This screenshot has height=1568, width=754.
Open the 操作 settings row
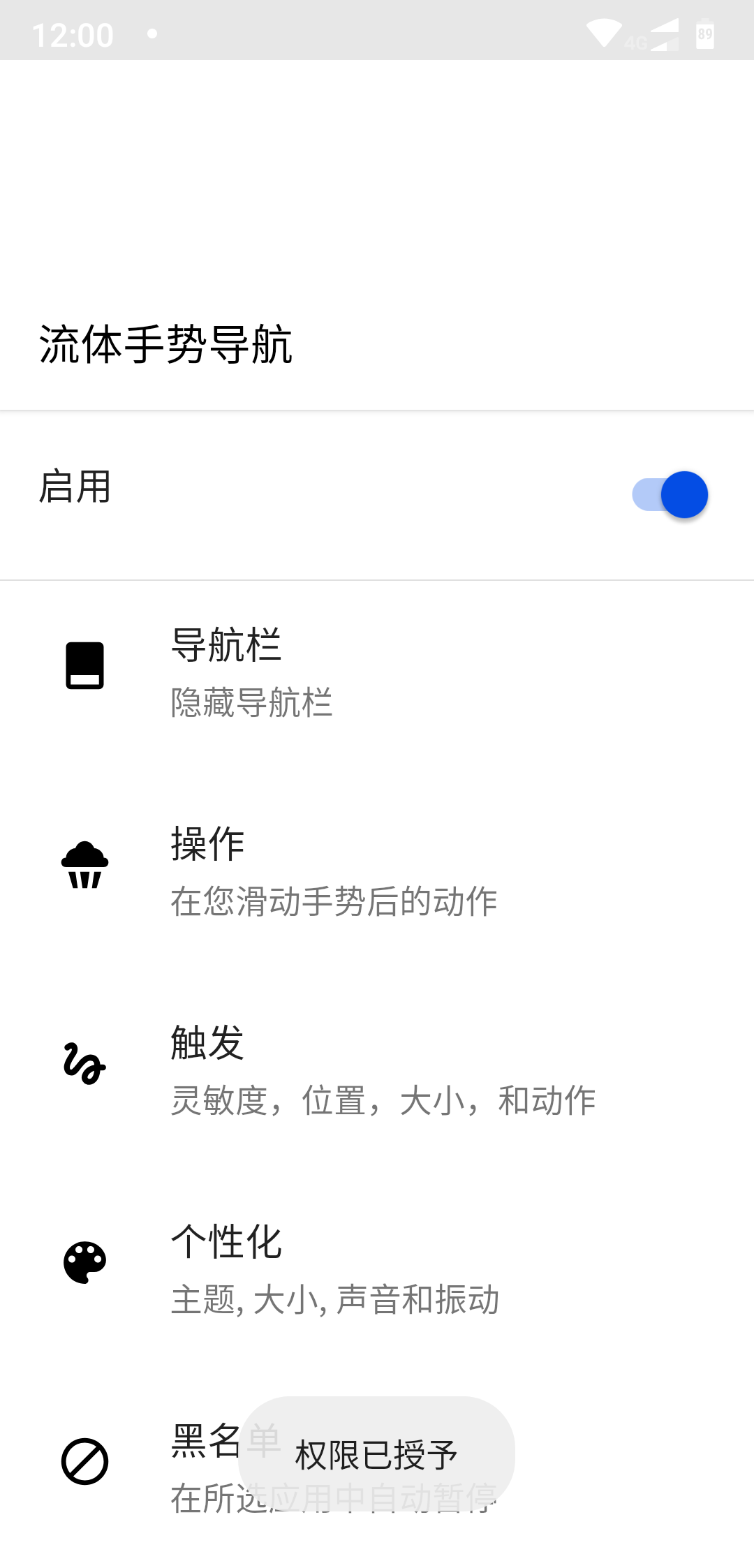(x=377, y=871)
